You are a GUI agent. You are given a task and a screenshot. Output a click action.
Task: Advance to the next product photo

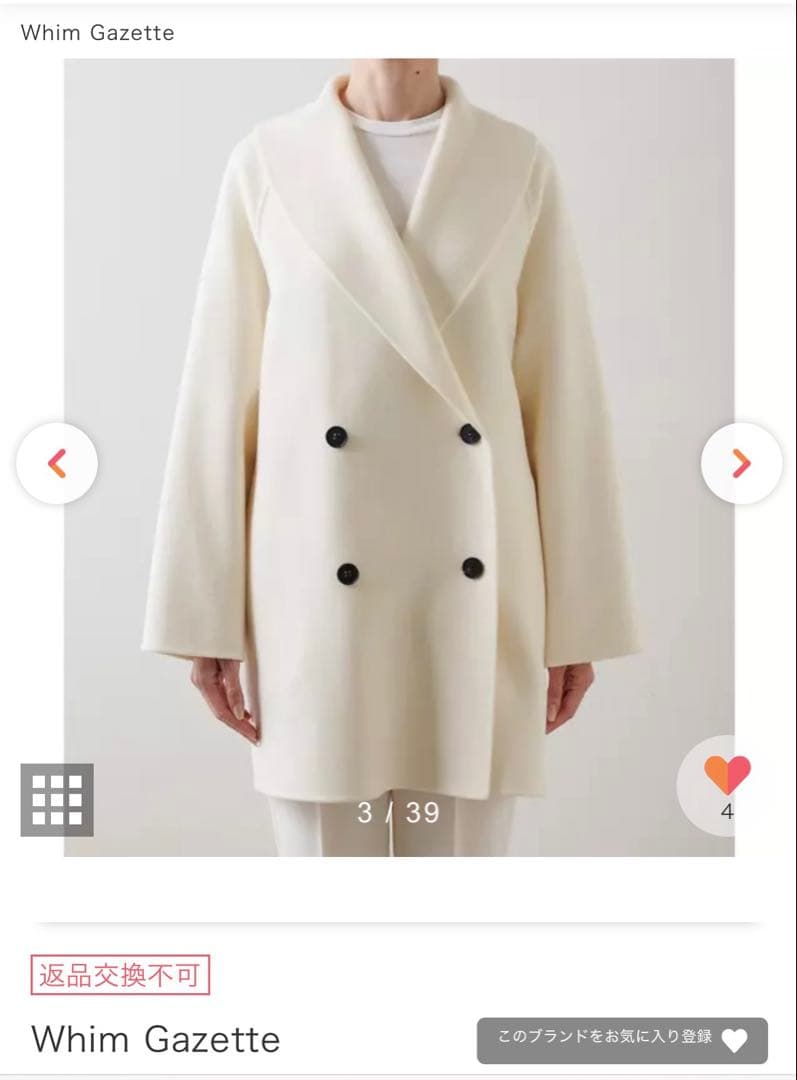coord(740,463)
